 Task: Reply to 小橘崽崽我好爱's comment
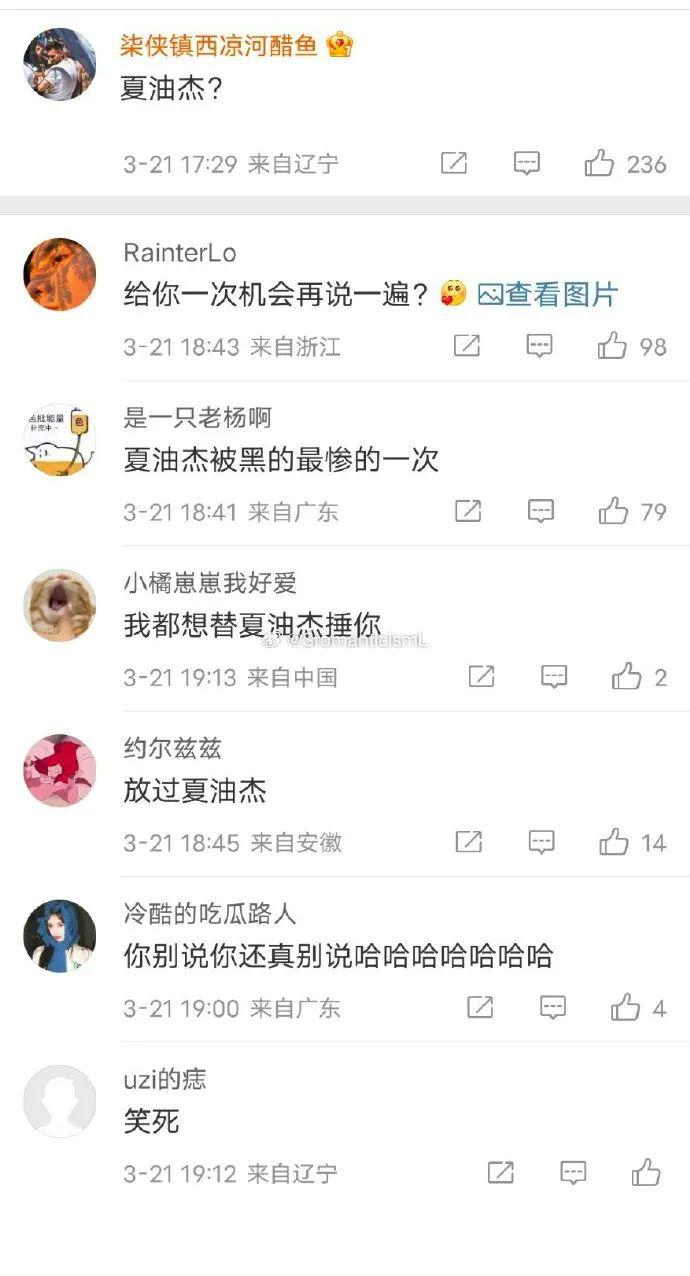click(x=554, y=677)
